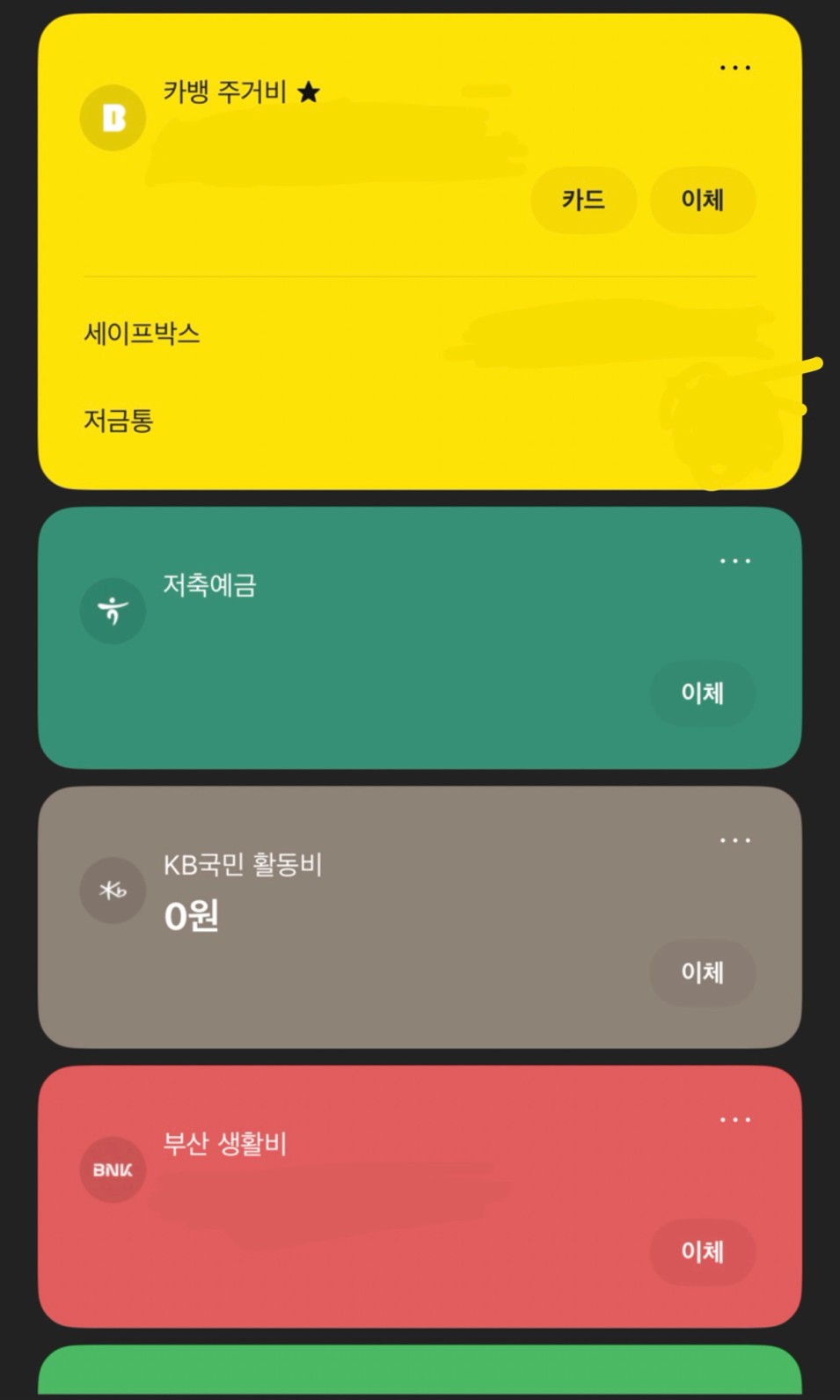840x1400 pixels.
Task: Open more options on 부산 생활비 card
Action: 734,1119
